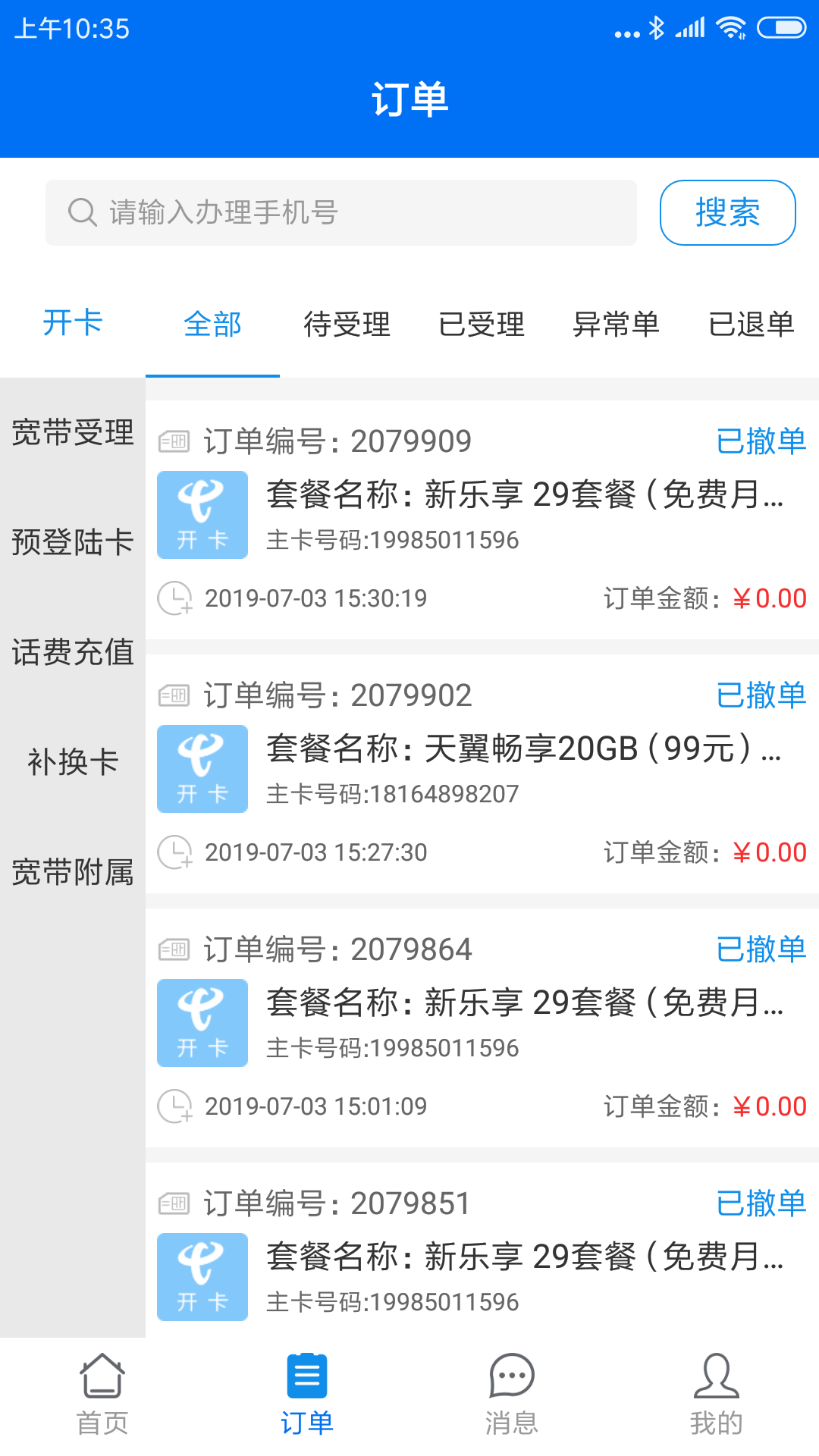Click the clock icon on order 2079864
The width and height of the screenshot is (819, 1456).
pyautogui.click(x=175, y=1106)
